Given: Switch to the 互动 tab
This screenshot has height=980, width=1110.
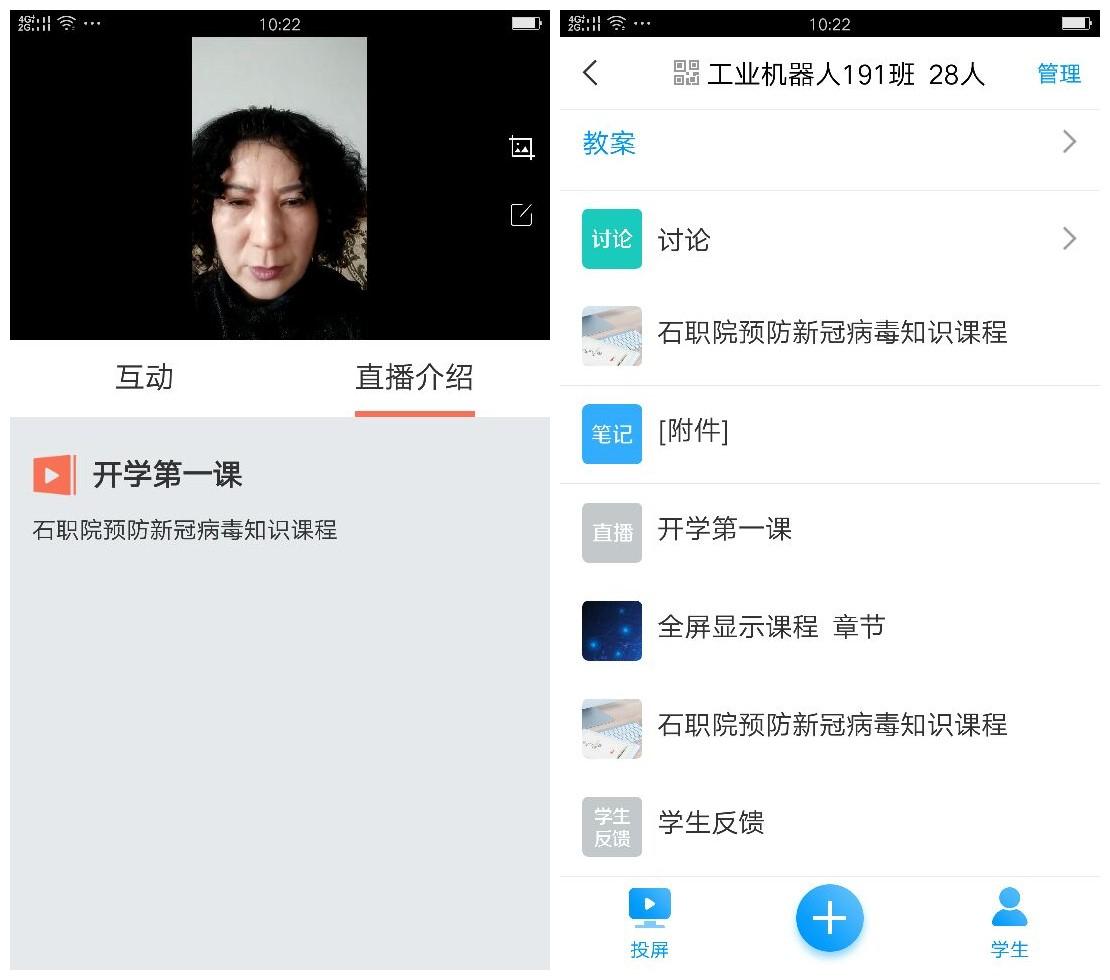Looking at the screenshot, I should pyautogui.click(x=145, y=378).
